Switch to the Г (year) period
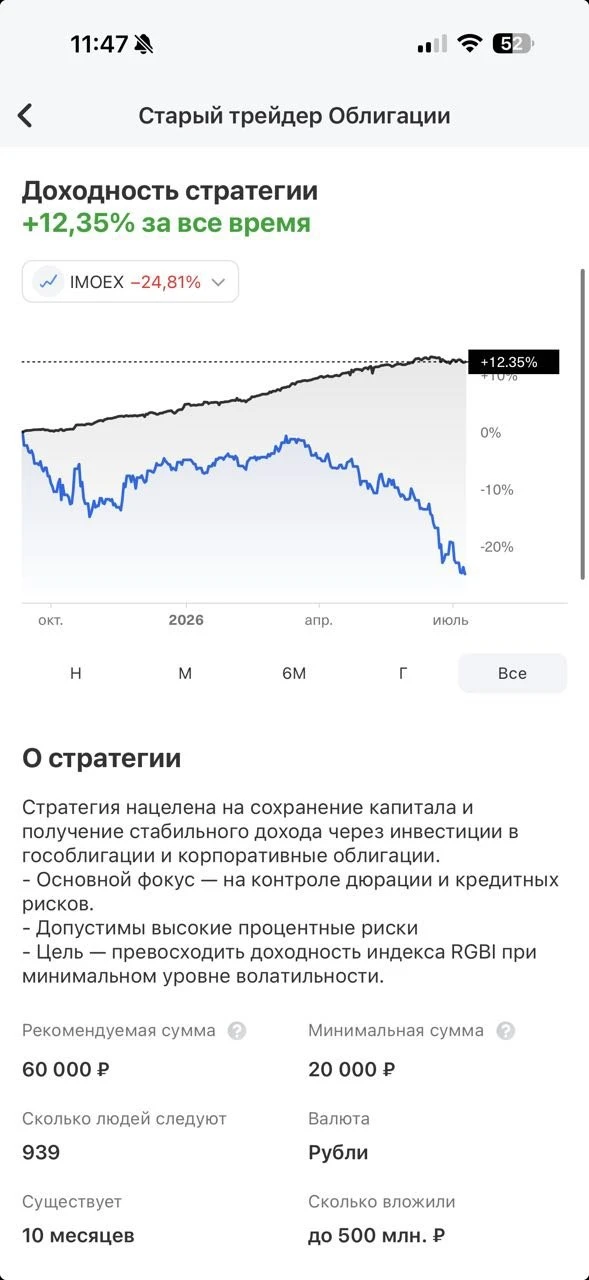This screenshot has width=589, height=1280. (403, 673)
